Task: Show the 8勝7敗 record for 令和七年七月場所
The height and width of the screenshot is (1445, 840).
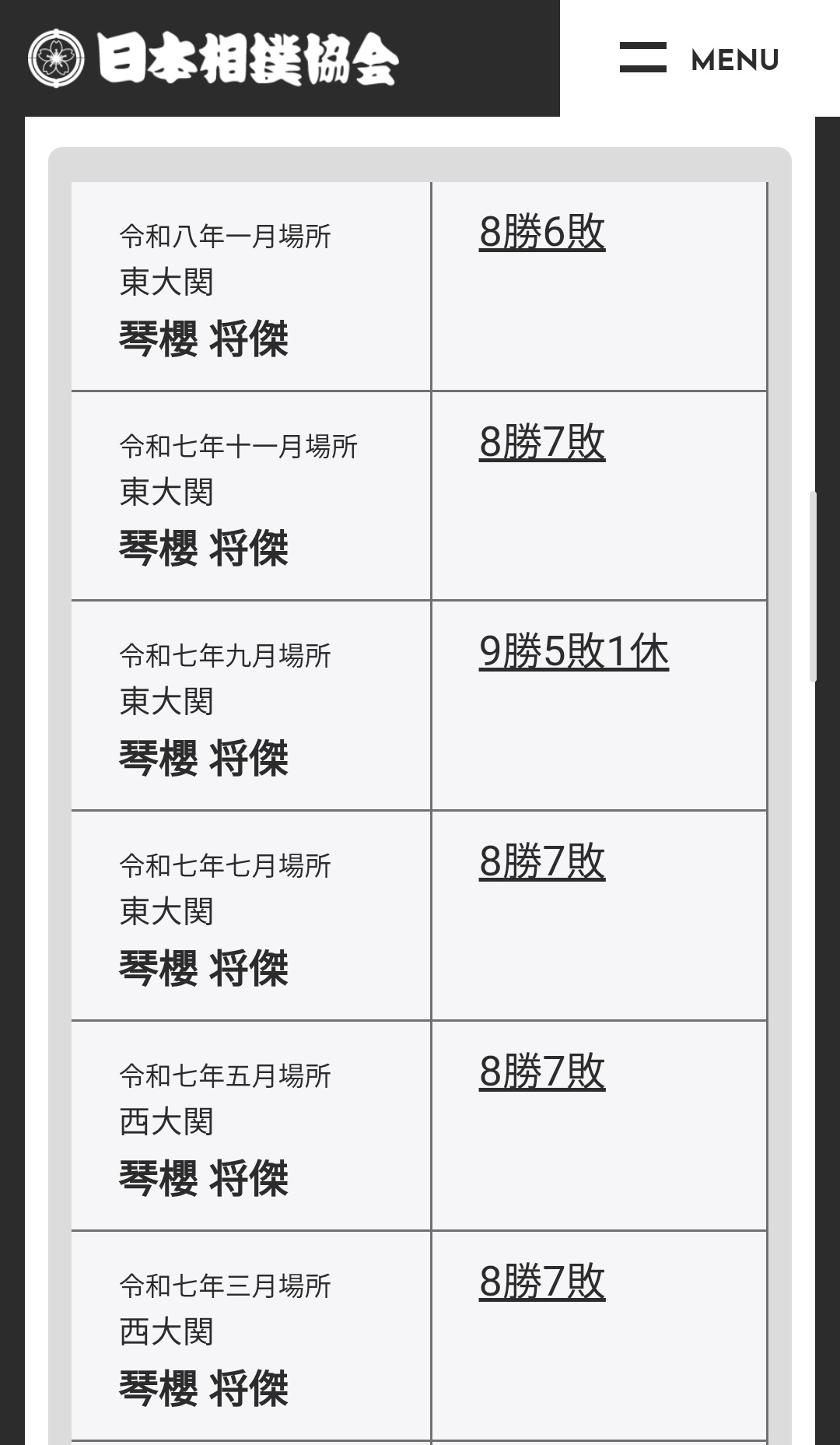Action: coord(542,861)
